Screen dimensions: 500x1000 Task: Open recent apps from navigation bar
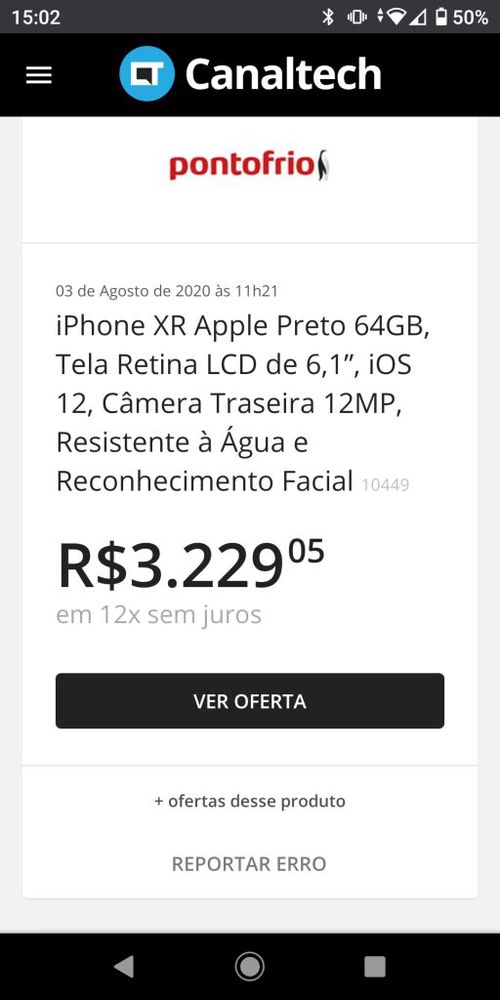coord(375,967)
